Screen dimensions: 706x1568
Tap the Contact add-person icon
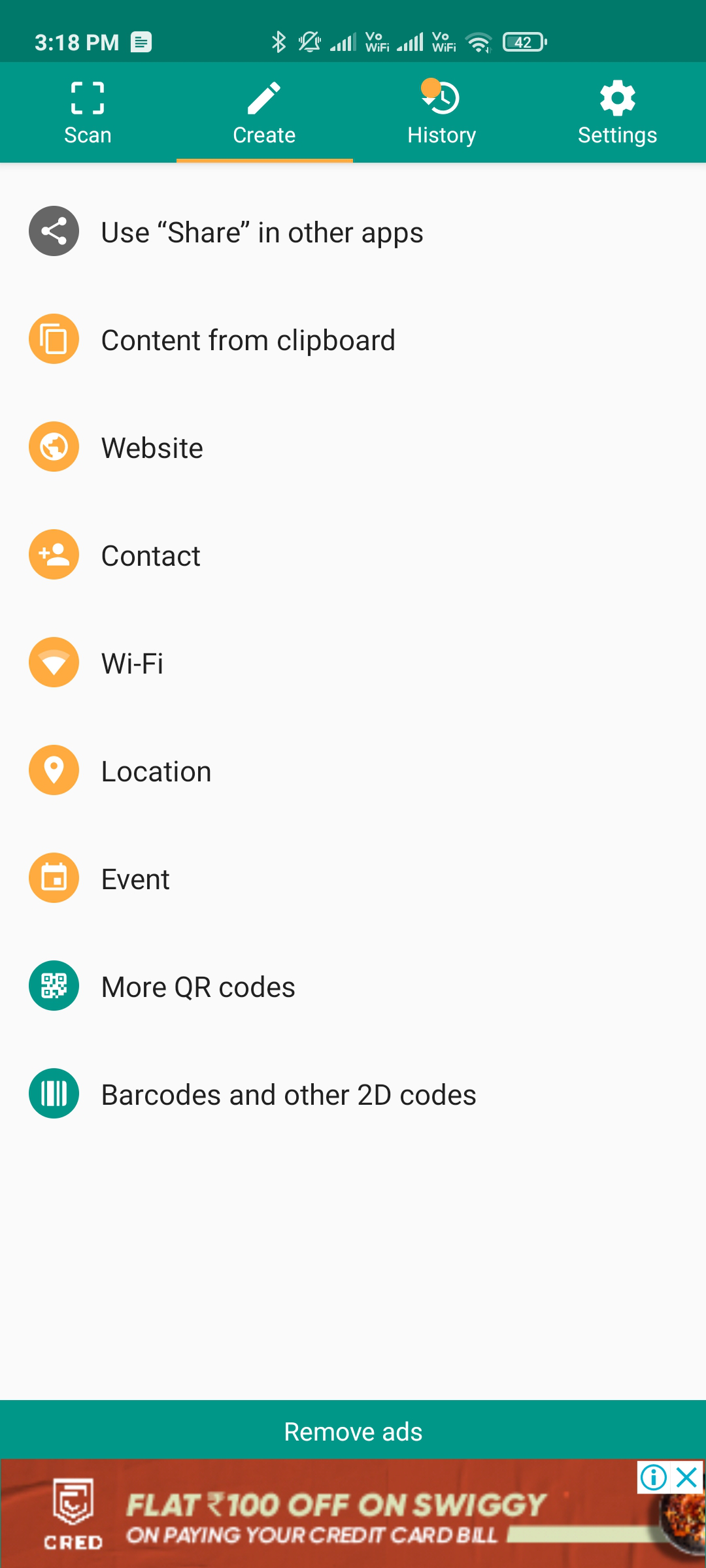[x=53, y=555]
